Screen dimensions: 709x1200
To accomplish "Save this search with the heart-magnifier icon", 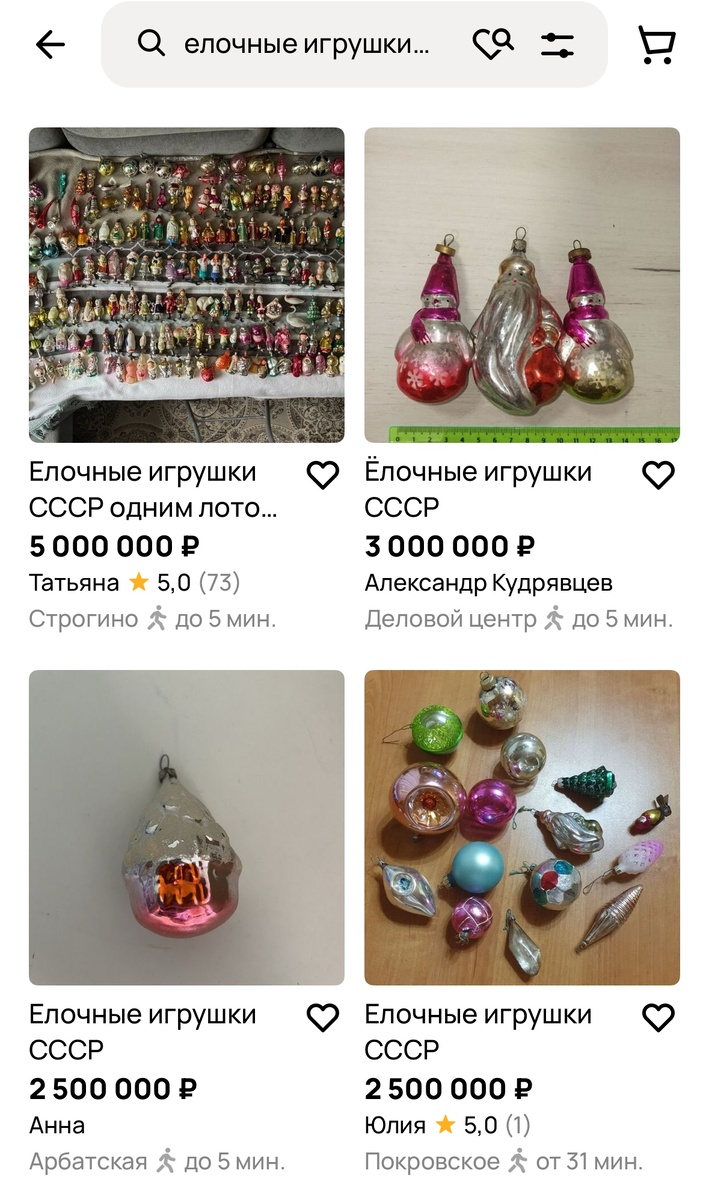I will click(x=492, y=44).
